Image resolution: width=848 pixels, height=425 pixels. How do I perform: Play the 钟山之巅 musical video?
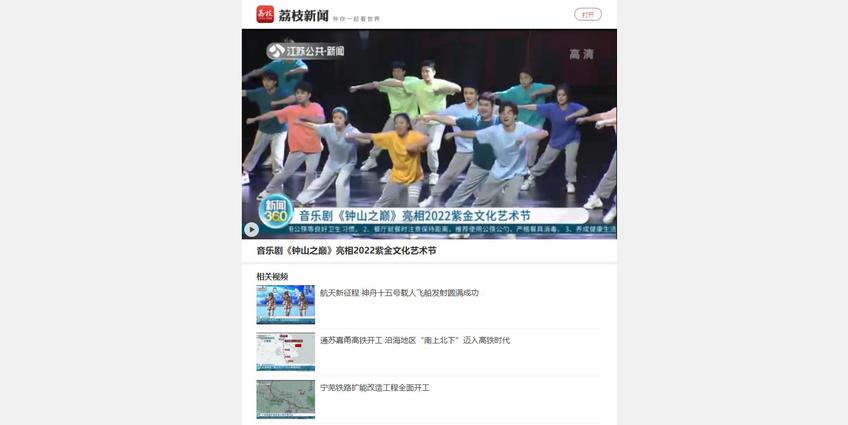251,229
